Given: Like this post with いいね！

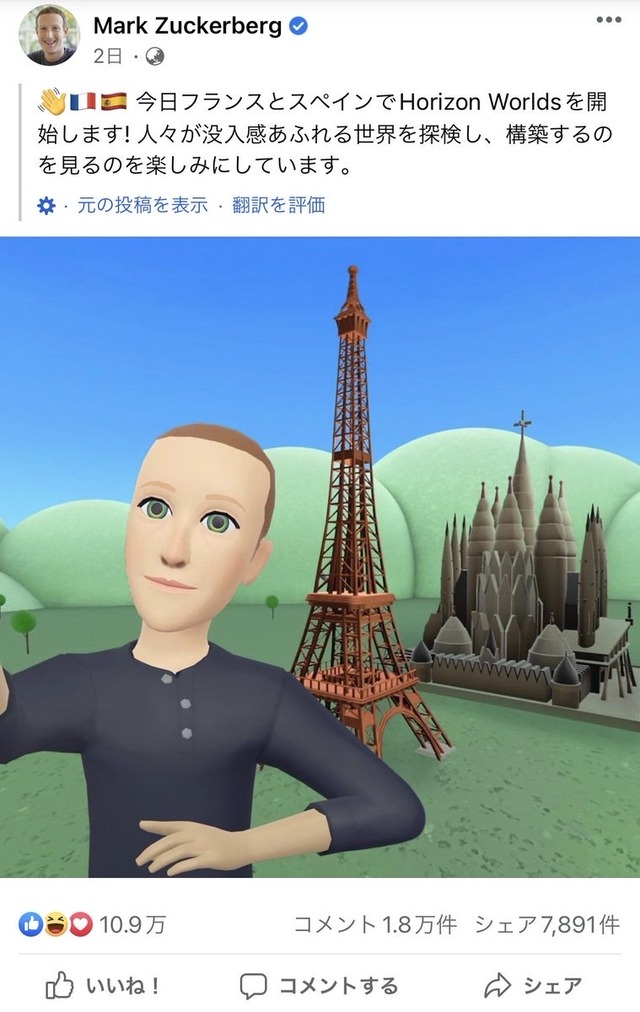Looking at the screenshot, I should [104, 986].
